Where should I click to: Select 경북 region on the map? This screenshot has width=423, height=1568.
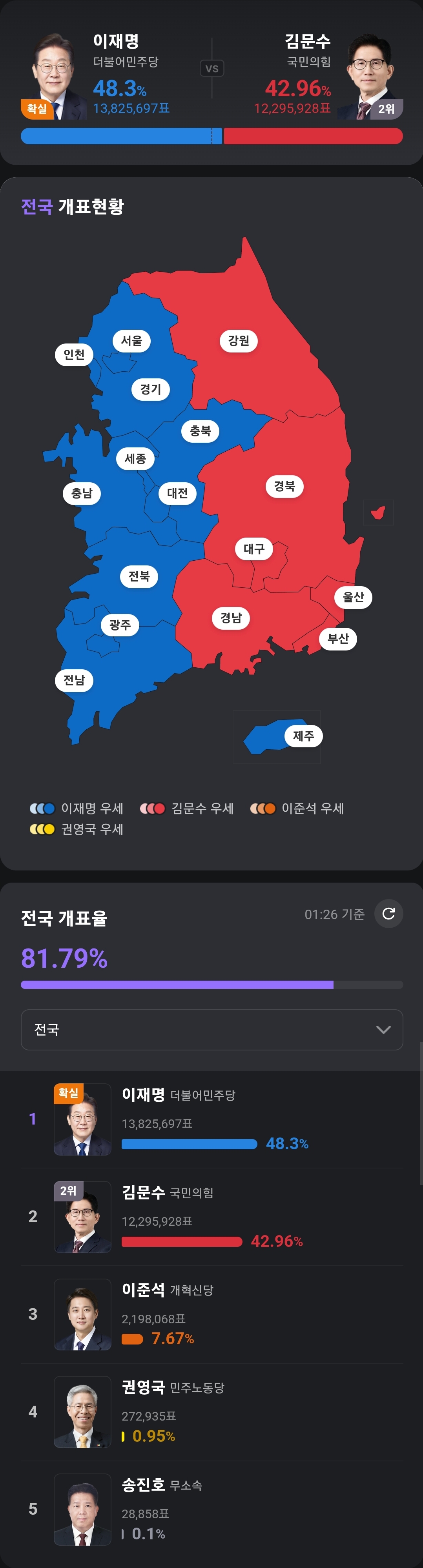284,486
